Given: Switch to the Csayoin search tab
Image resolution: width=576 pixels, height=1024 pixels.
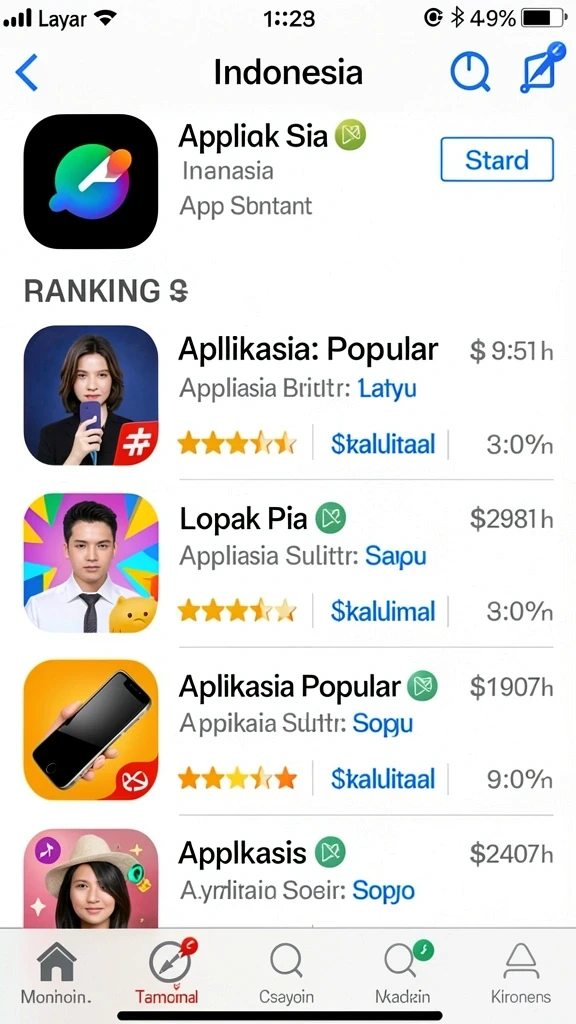Looking at the screenshot, I should [x=286, y=973].
